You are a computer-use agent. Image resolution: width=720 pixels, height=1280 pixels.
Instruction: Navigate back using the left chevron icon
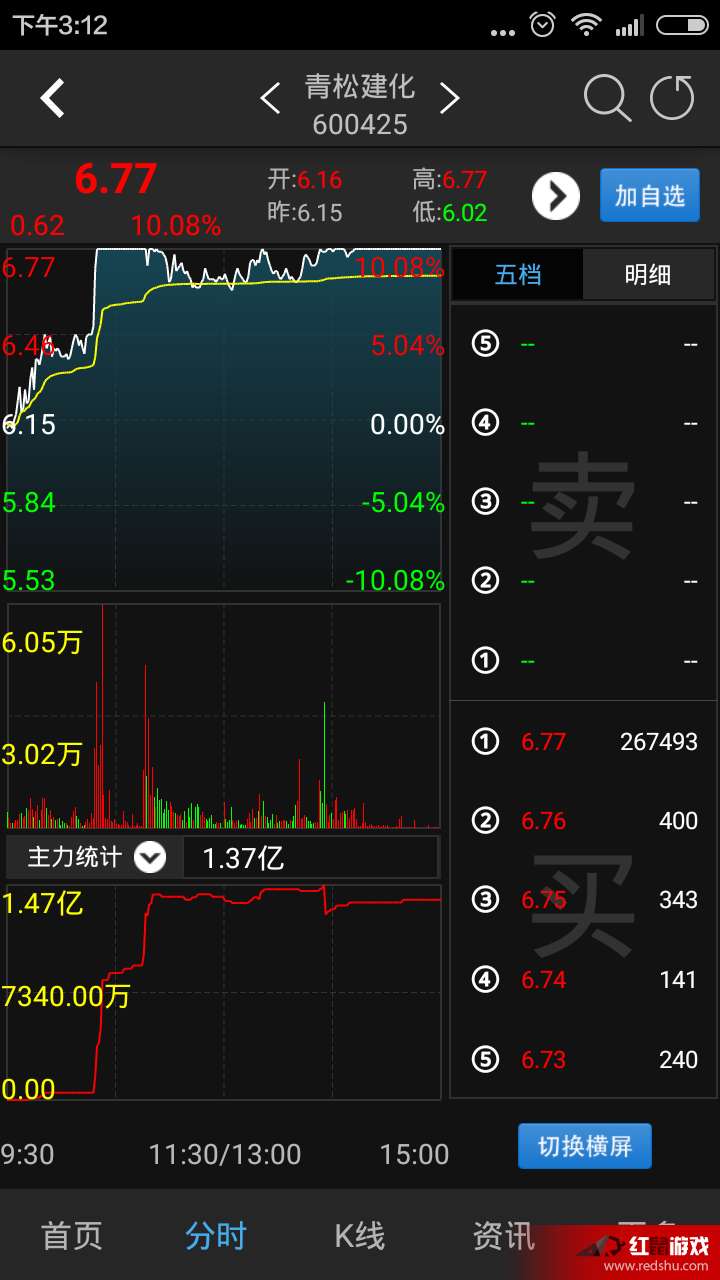click(51, 98)
